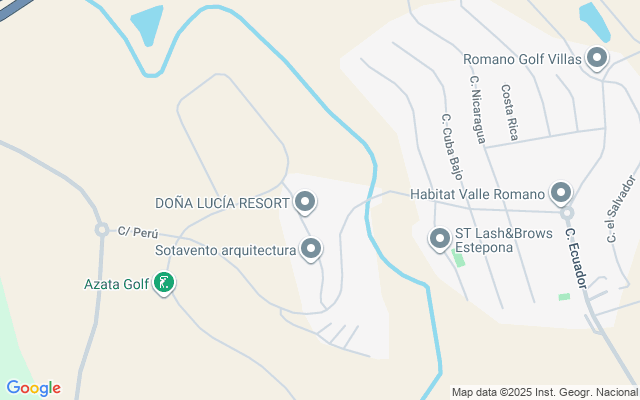640x400 pixels.
Task: Select the Sotavento arquitectura marker
Action: pyautogui.click(x=311, y=249)
